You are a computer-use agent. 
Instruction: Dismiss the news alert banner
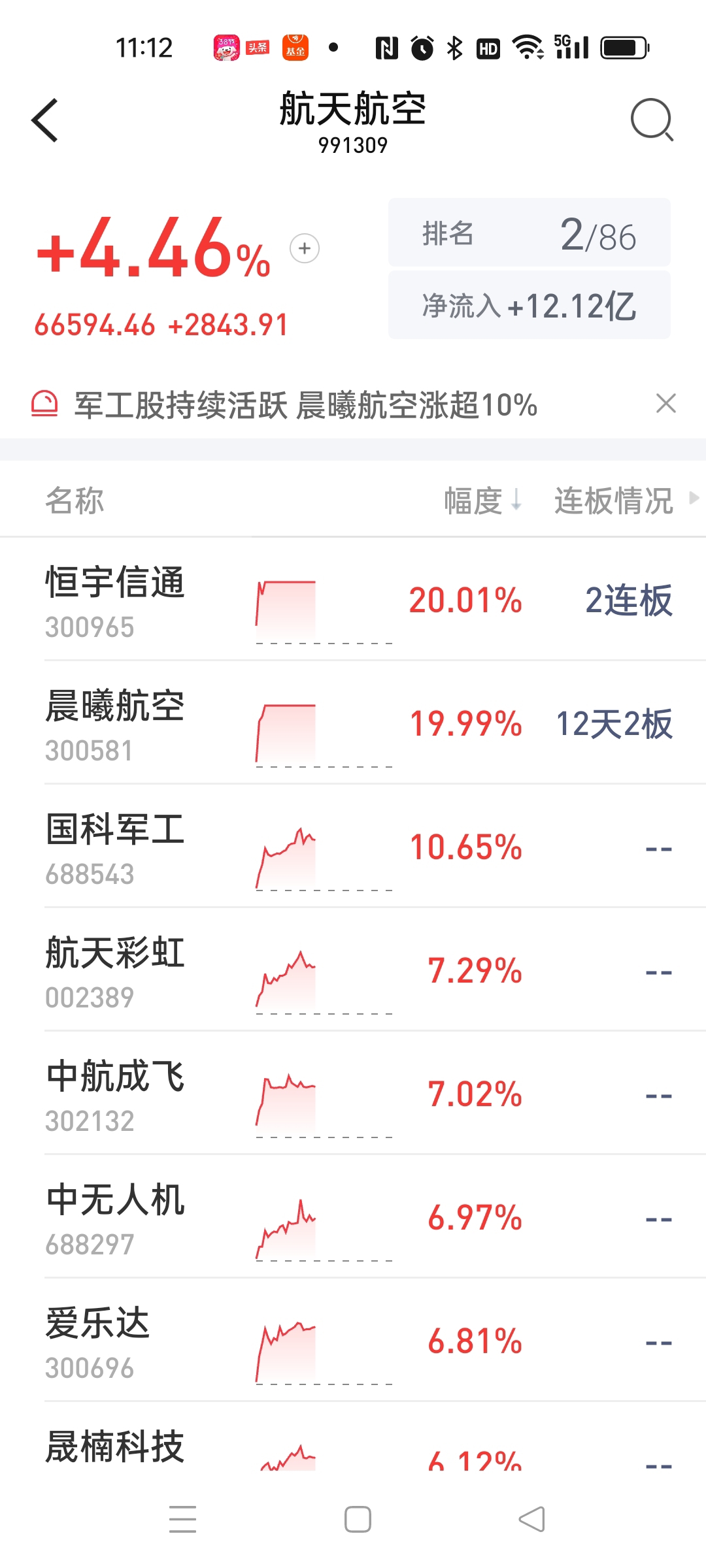click(665, 404)
